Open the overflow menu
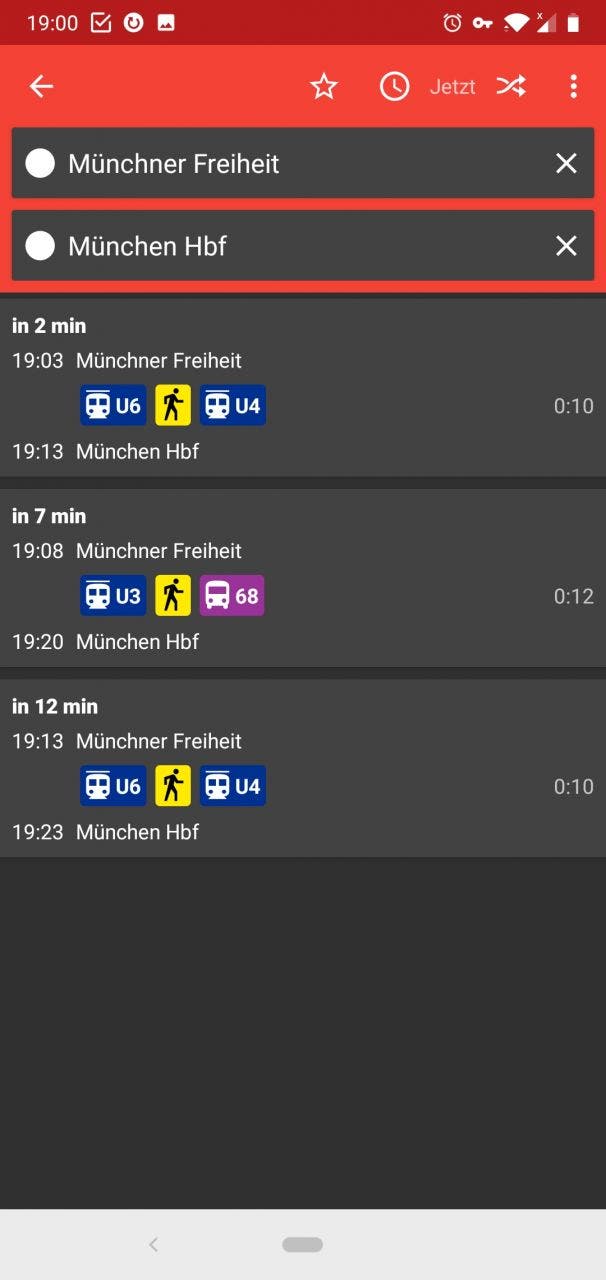This screenshot has height=1280, width=606. coord(573,87)
